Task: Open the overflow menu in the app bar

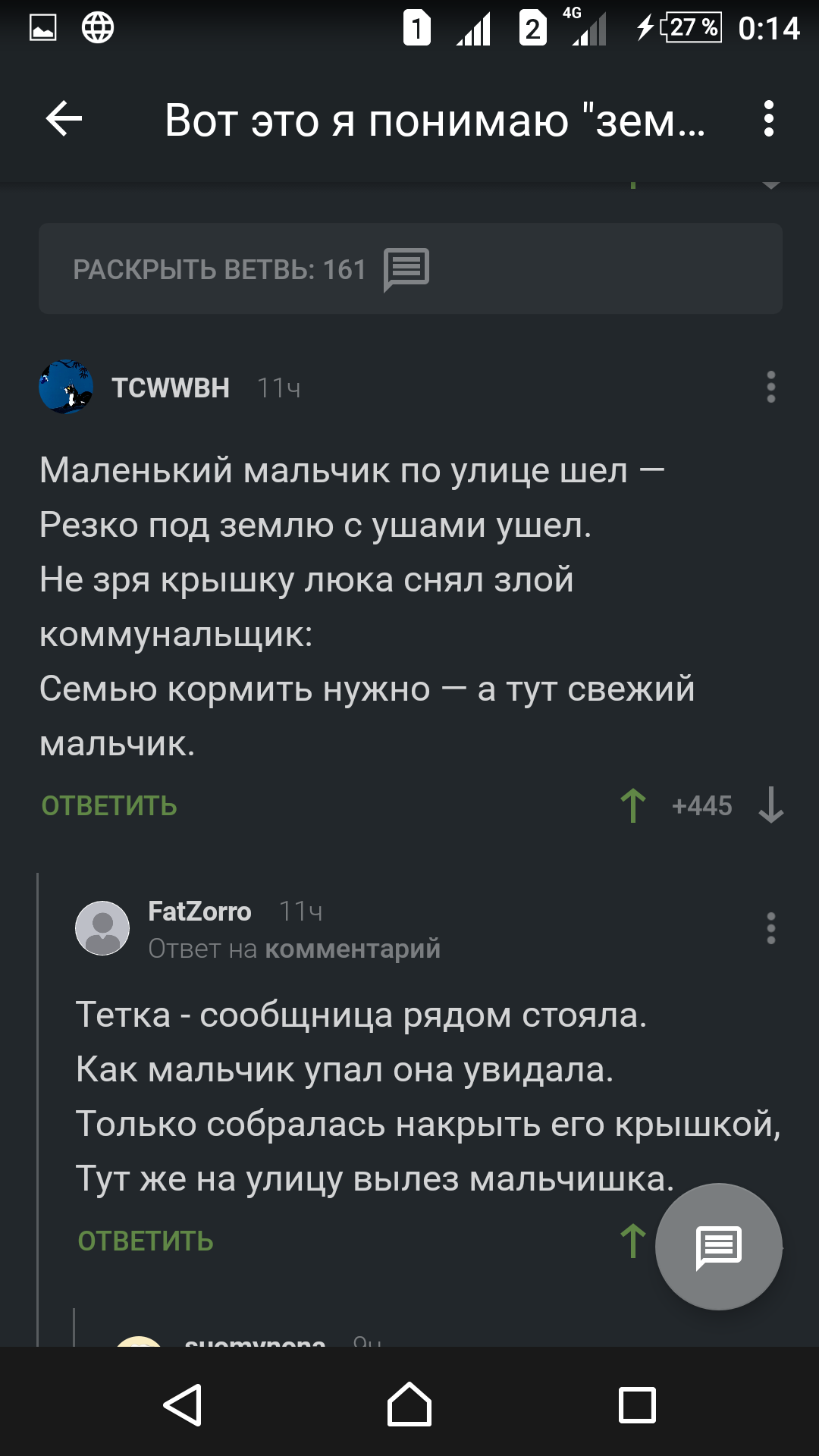Action: tap(768, 119)
